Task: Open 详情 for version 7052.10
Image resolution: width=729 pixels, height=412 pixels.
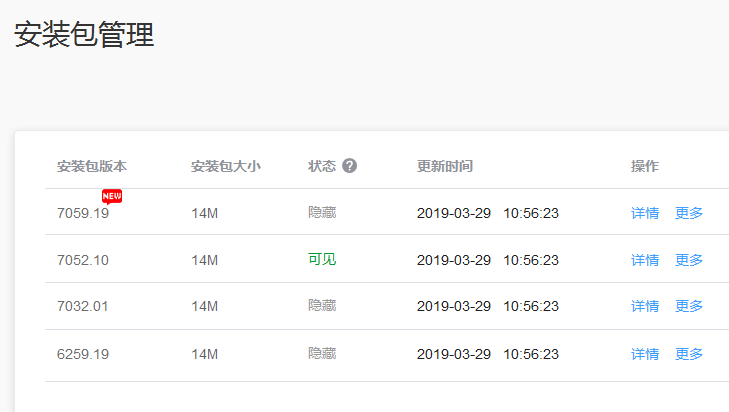Action: click(645, 260)
